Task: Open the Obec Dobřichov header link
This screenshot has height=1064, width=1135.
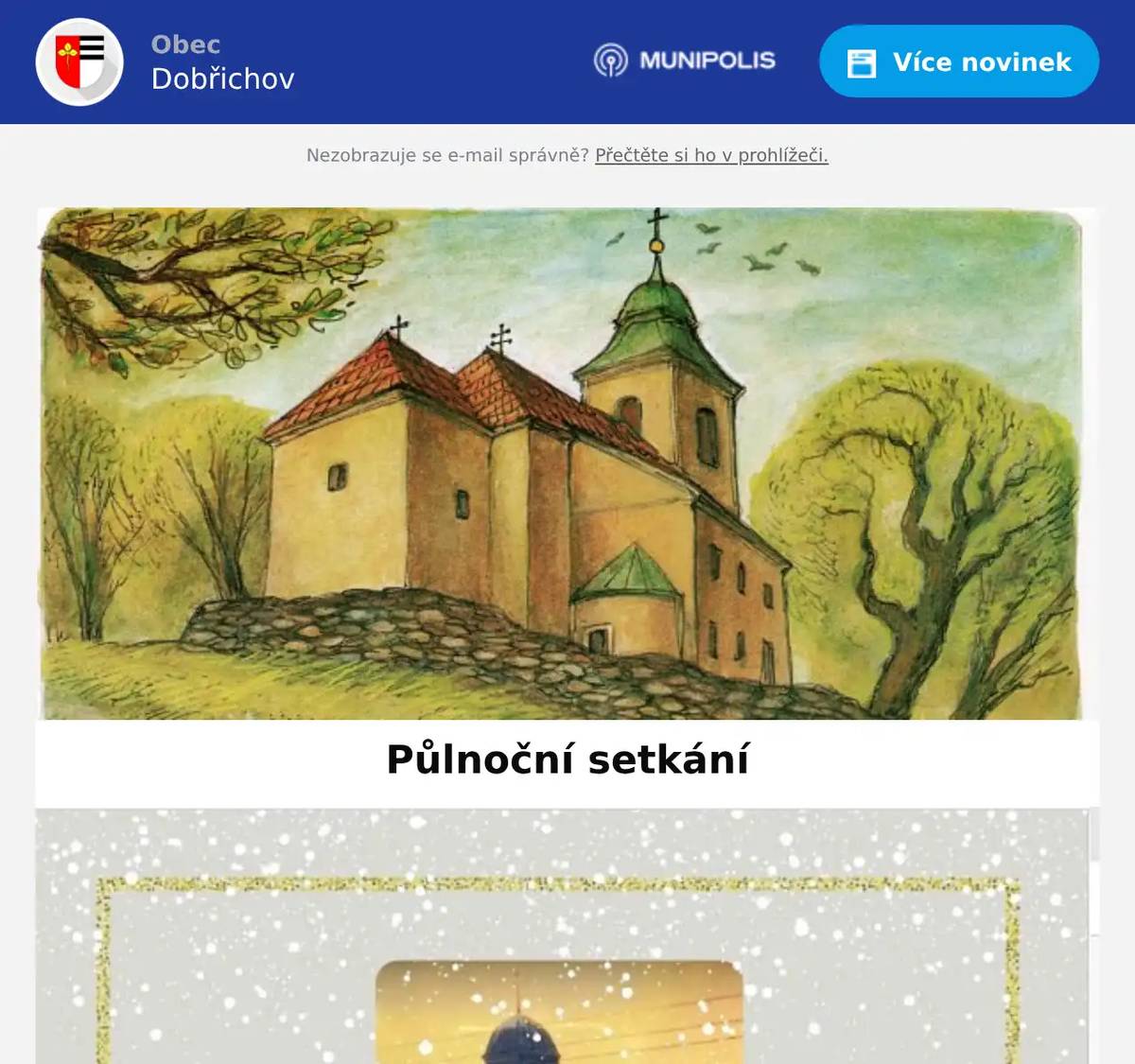Action: (x=222, y=62)
